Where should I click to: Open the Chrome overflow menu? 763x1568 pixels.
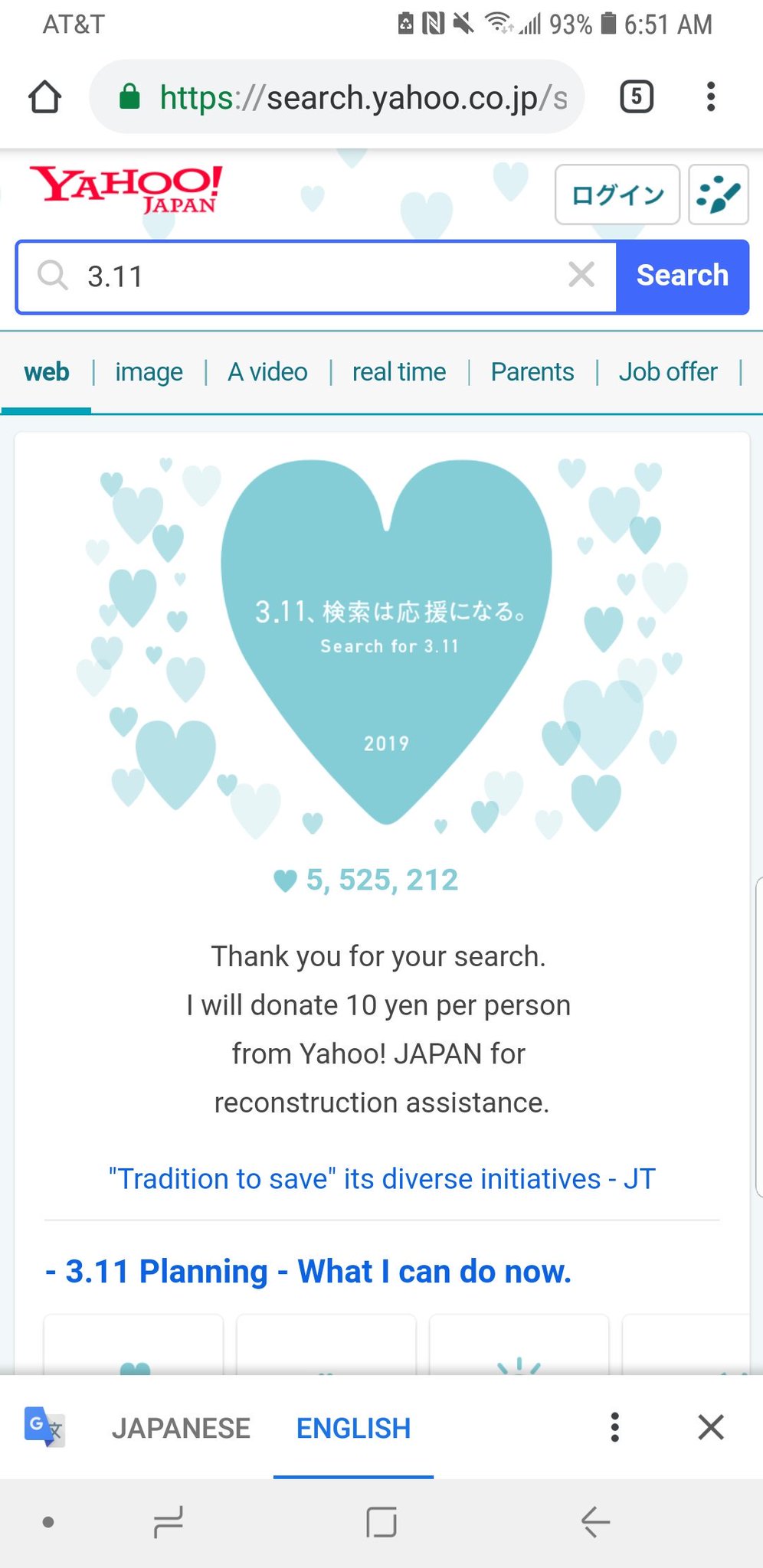coord(711,96)
